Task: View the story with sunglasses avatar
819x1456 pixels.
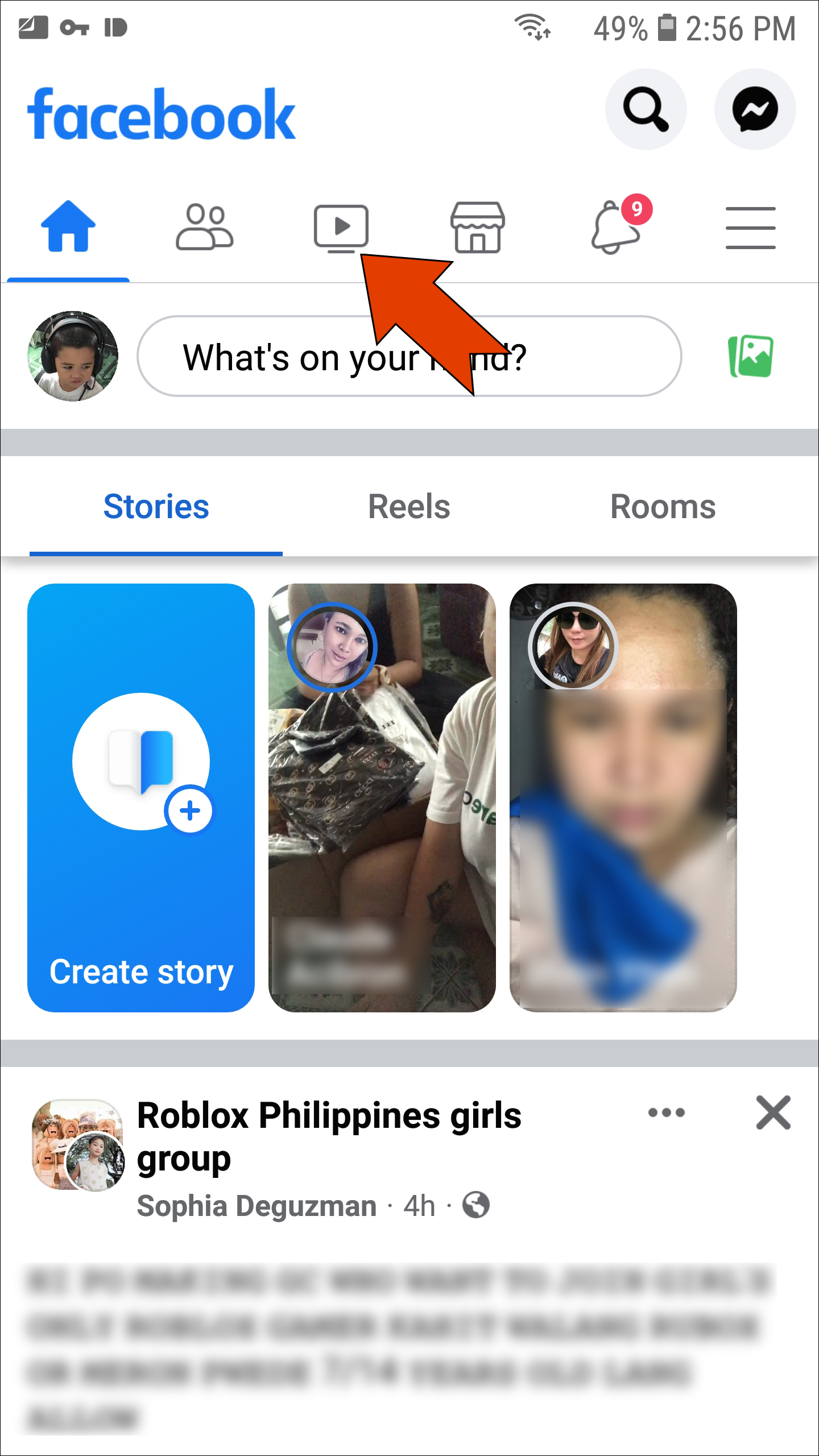Action: (623, 797)
